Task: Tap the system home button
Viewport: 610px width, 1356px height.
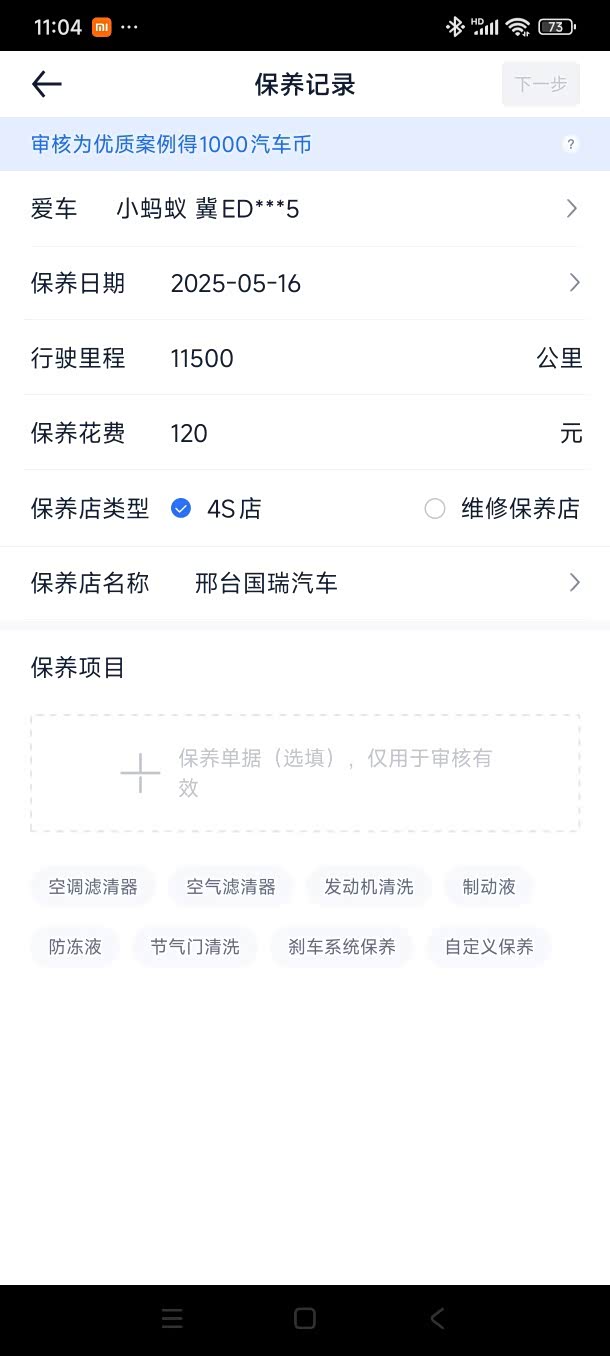Action: (305, 1318)
